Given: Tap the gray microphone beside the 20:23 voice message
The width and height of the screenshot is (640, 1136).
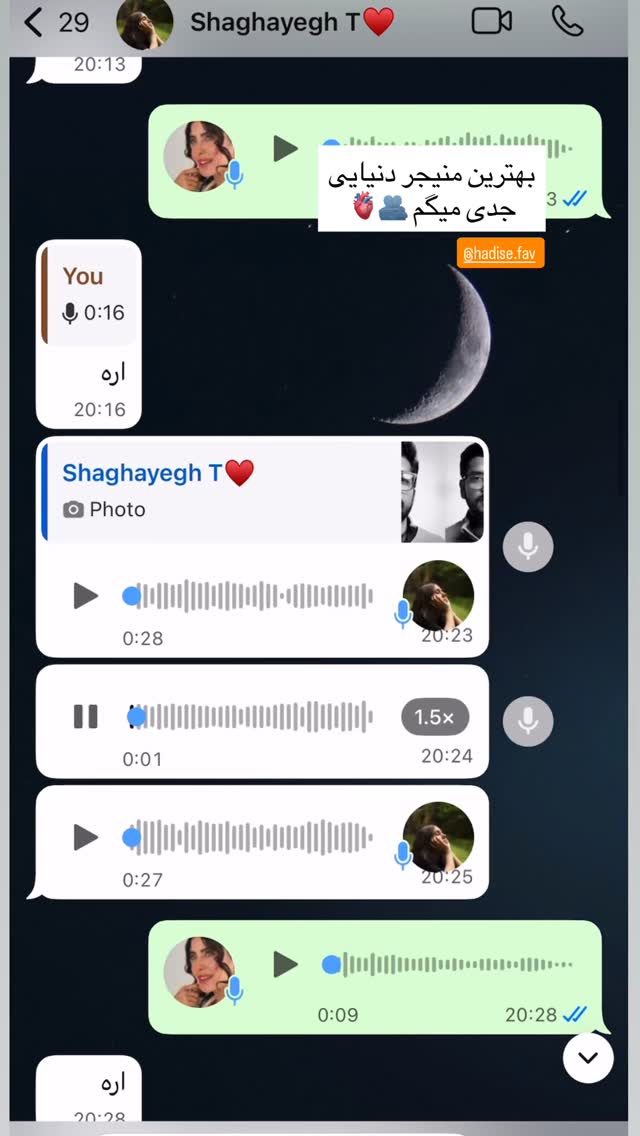Looking at the screenshot, I should (528, 546).
